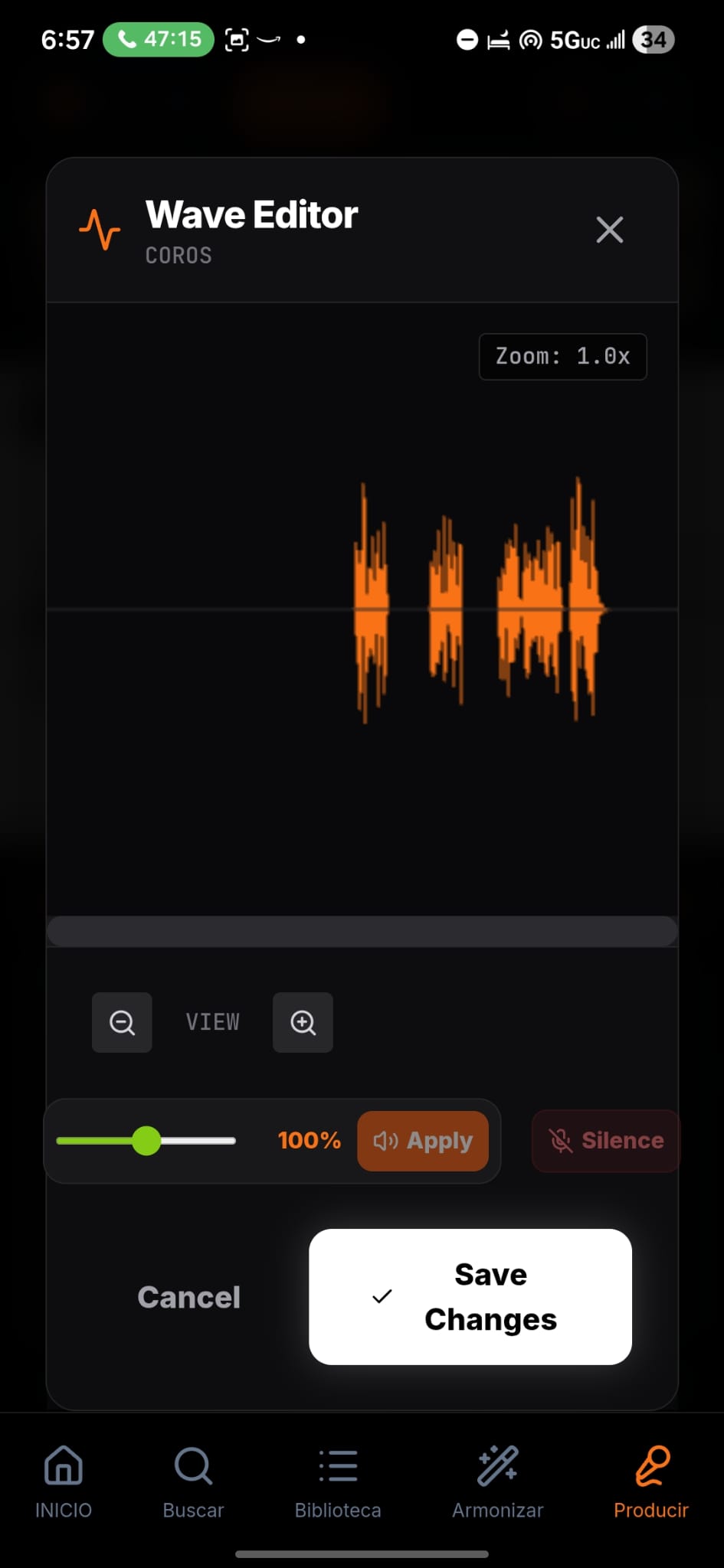Select the zoom out icon under the waveform
Image resolution: width=724 pixels, height=1568 pixels.
click(122, 1022)
